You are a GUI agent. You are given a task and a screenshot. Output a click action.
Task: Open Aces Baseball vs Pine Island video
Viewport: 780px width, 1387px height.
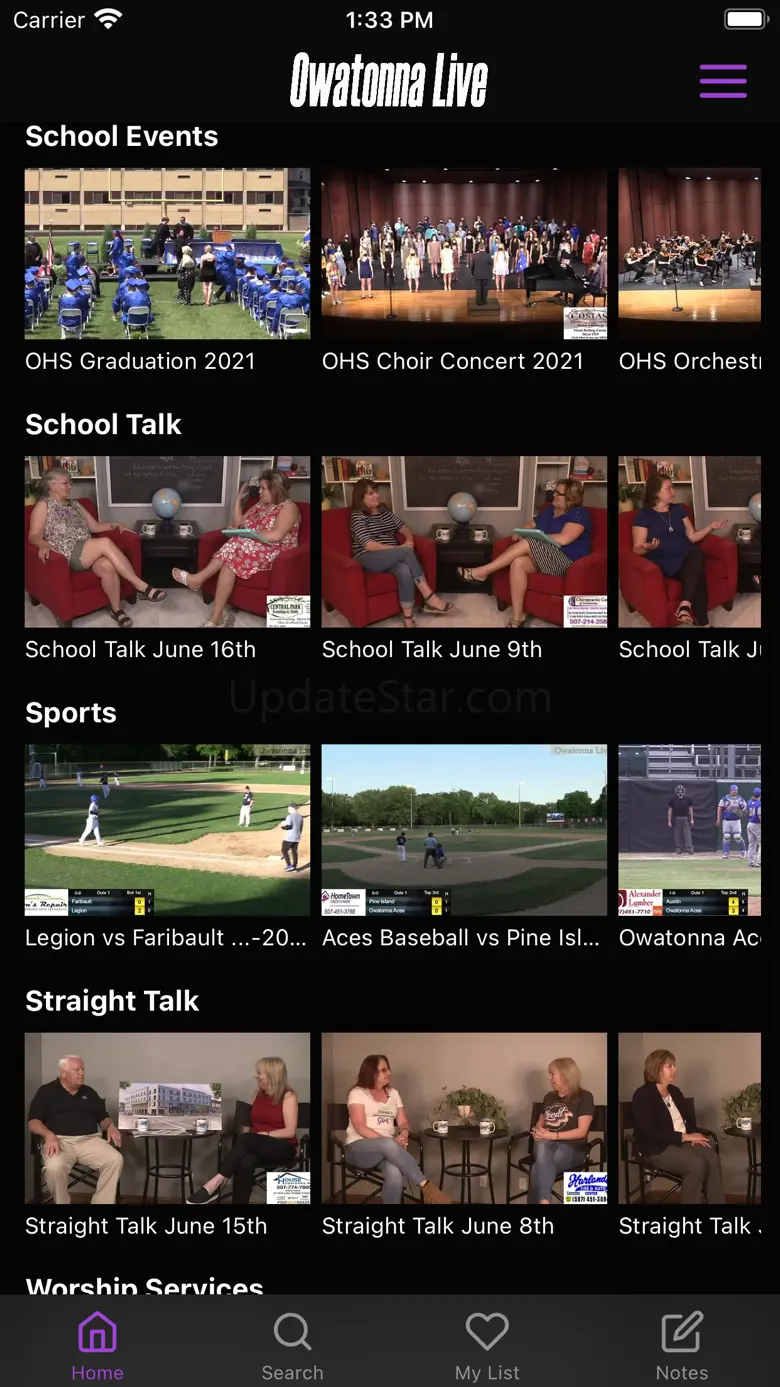(464, 830)
